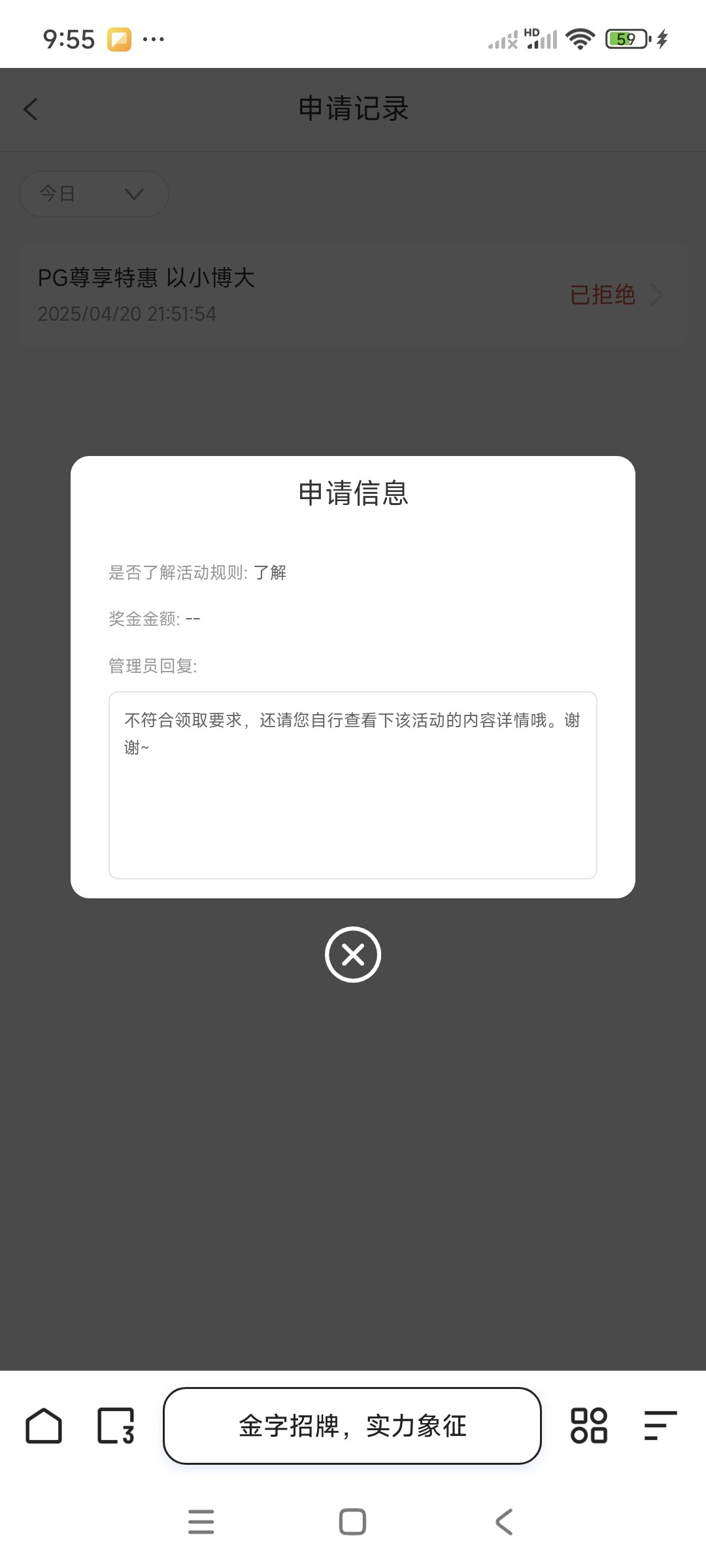This screenshot has width=706, height=1568.
Task: Open the browser tabs switcher
Action: (116, 1426)
